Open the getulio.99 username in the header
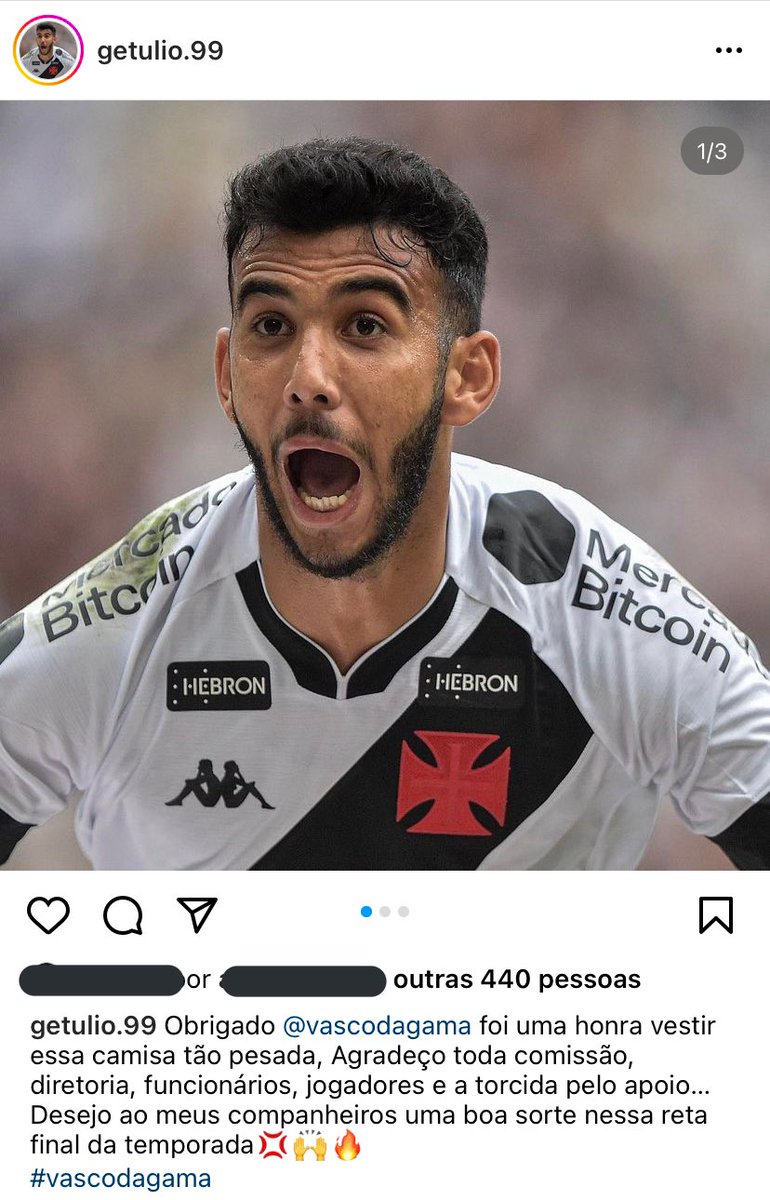The width and height of the screenshot is (770, 1200). (160, 51)
